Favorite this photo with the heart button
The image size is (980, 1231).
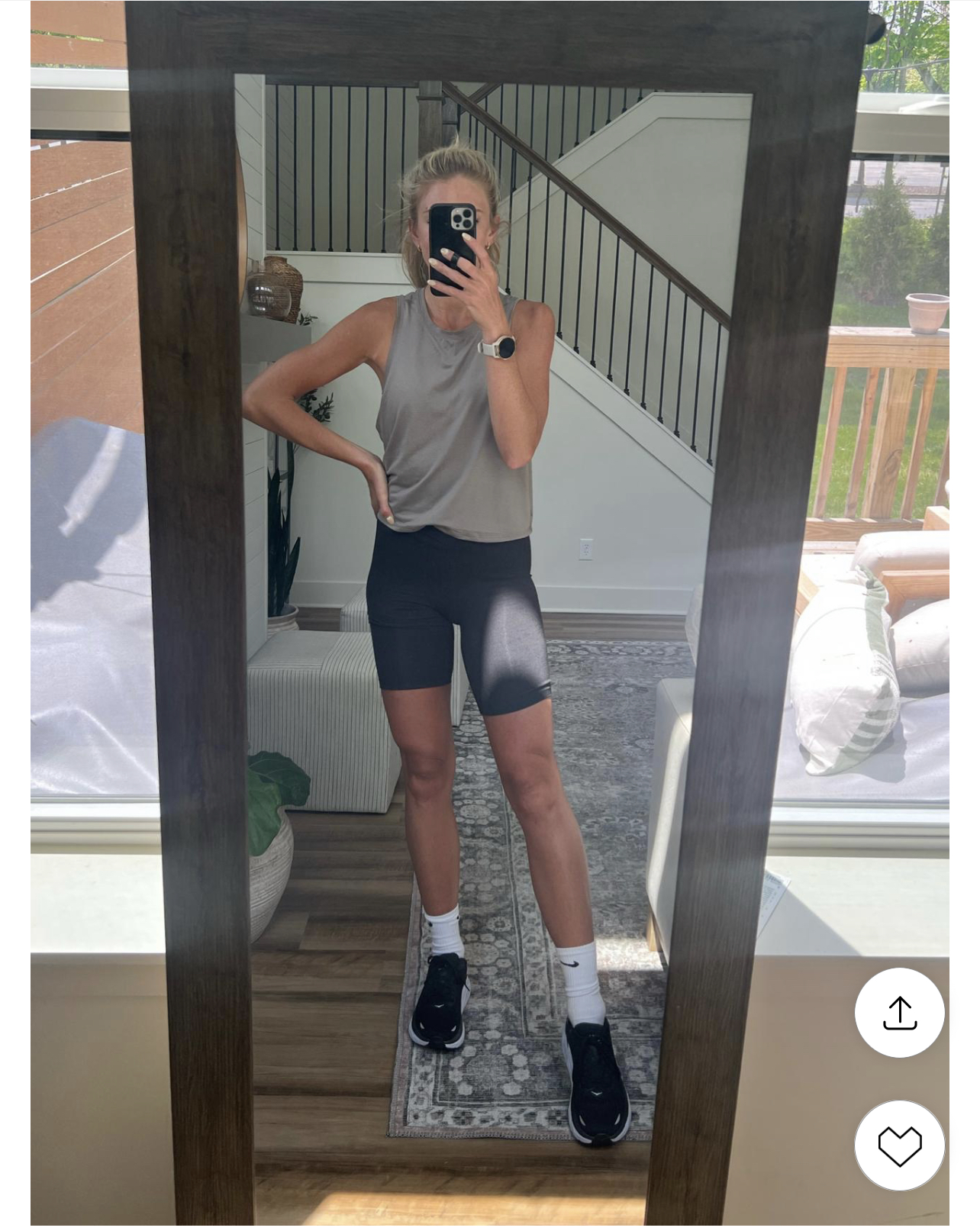tap(899, 1145)
